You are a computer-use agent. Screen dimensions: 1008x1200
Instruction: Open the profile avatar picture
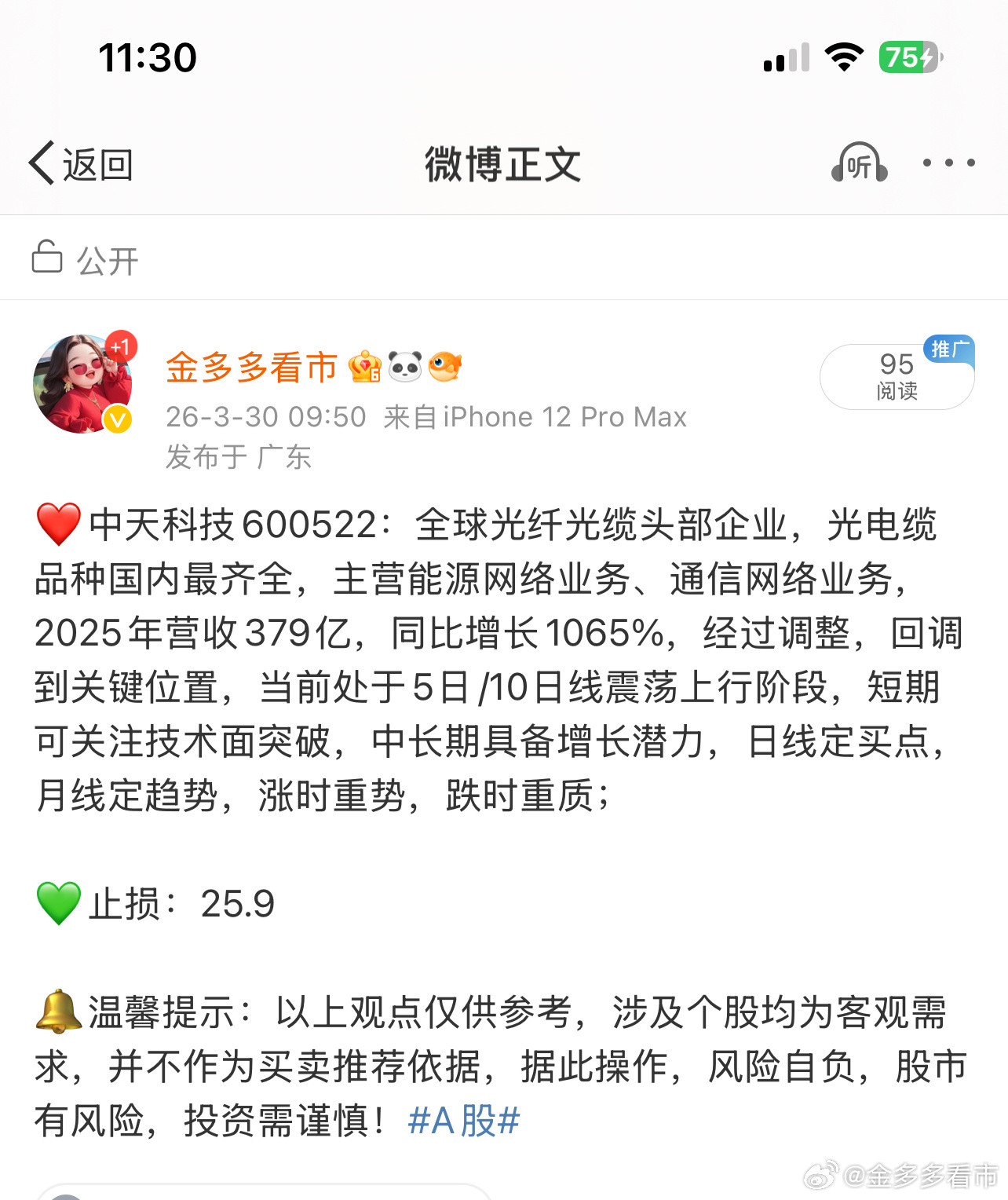(81, 382)
